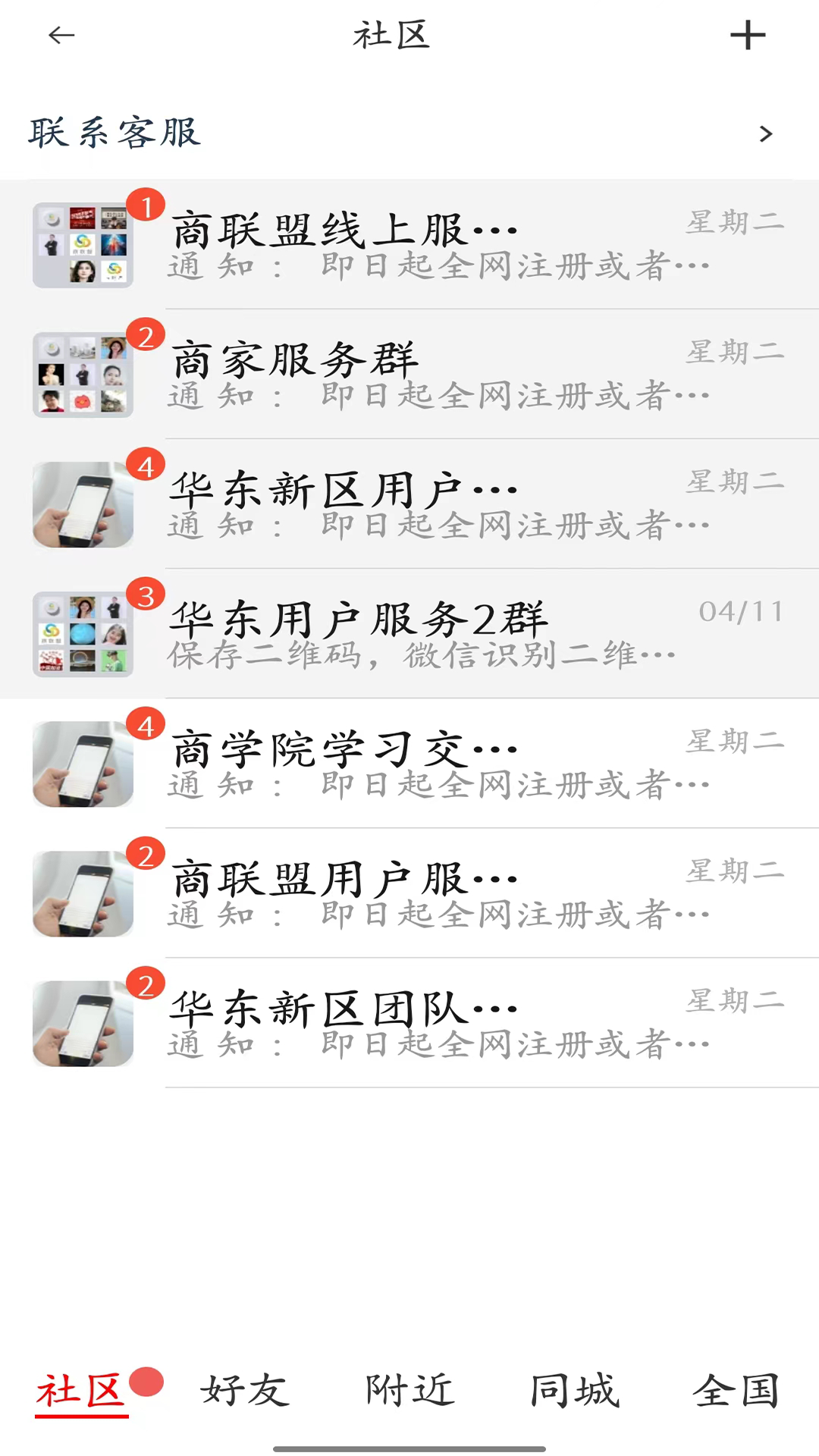The width and height of the screenshot is (819, 1456).
Task: Tap the 联系客服 link
Action: point(115,133)
